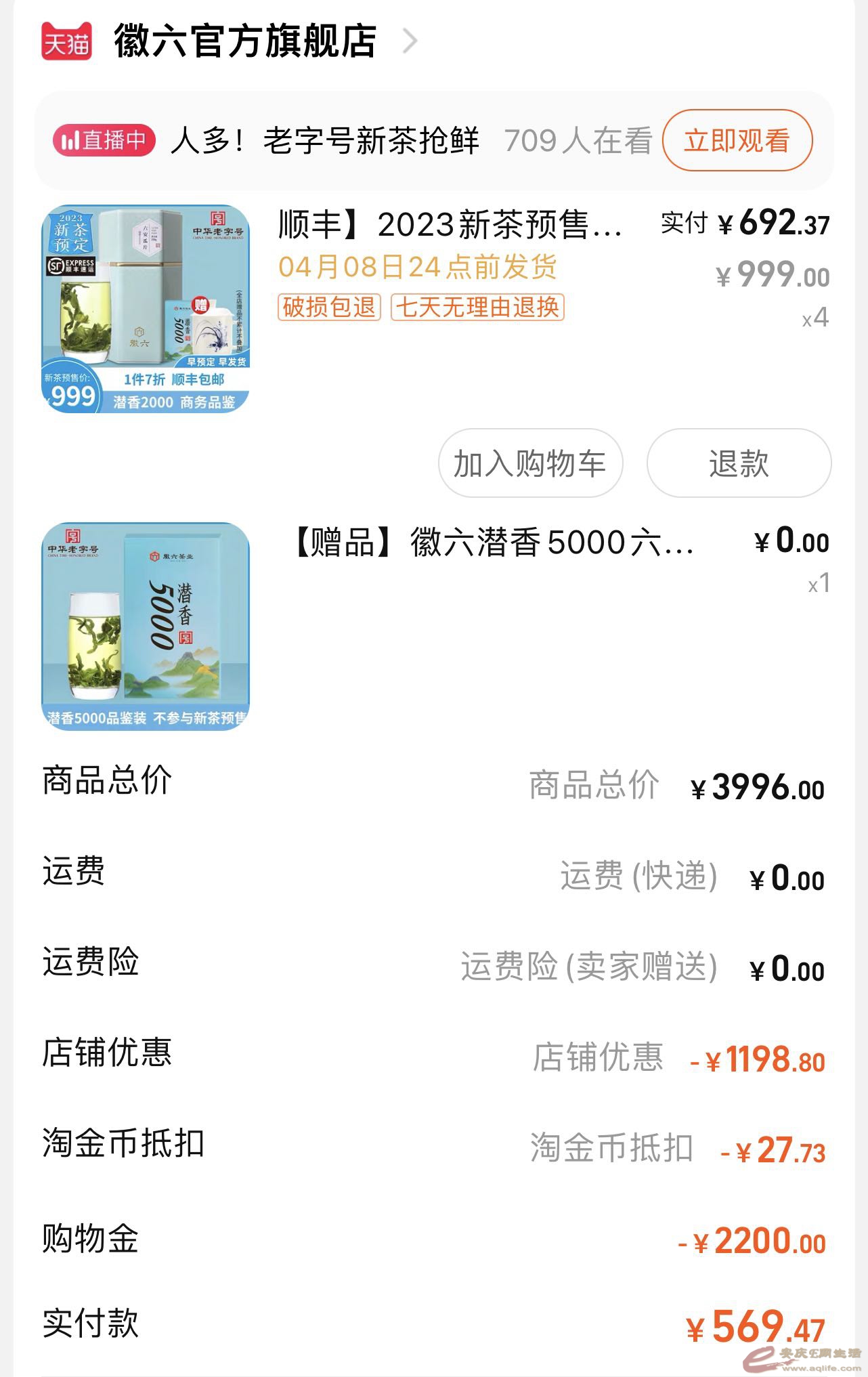Tap 立即观看 to watch the livestream
The image size is (868, 1377).
(737, 141)
